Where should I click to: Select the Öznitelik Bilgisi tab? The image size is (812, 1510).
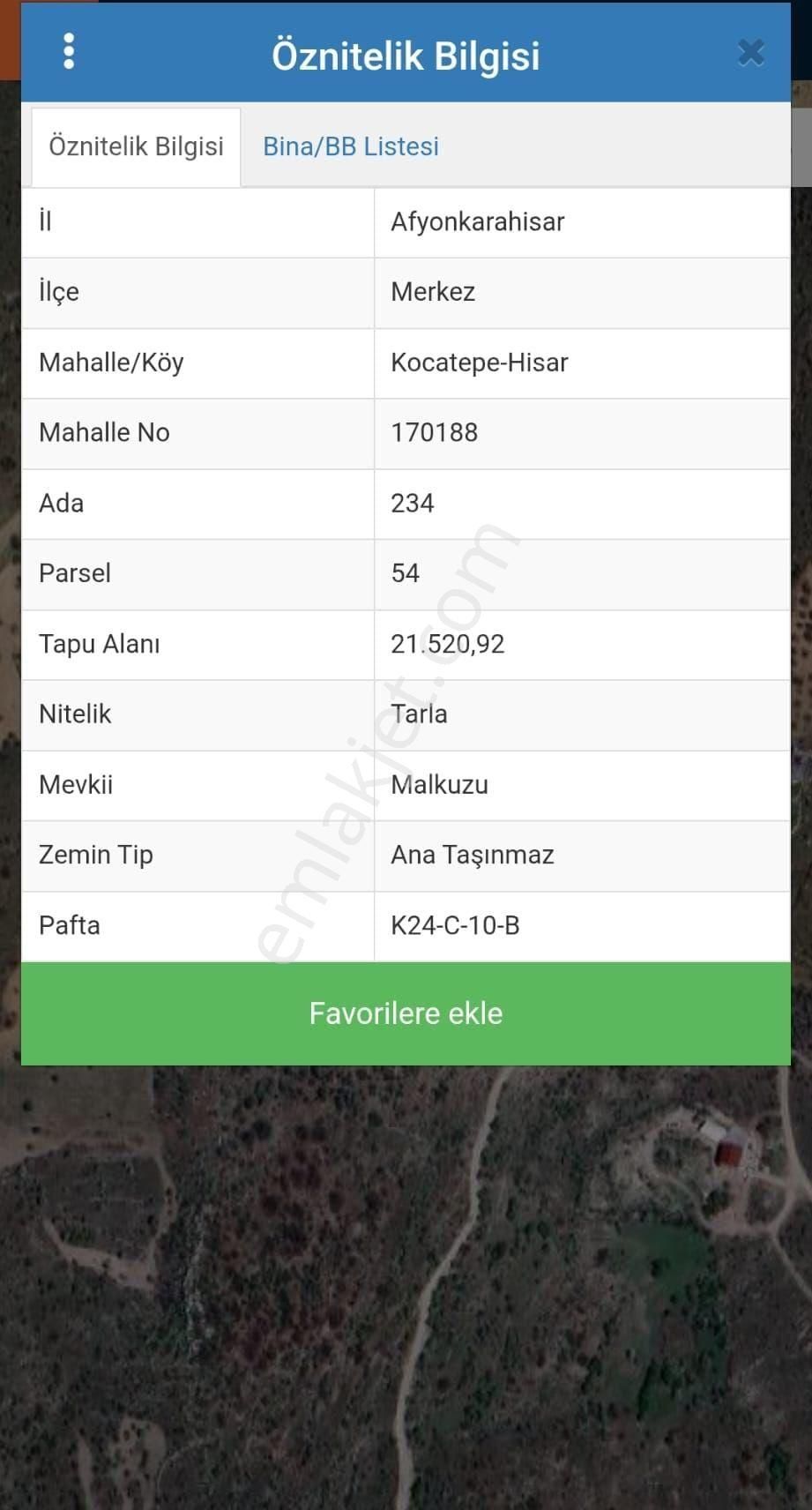(x=136, y=146)
